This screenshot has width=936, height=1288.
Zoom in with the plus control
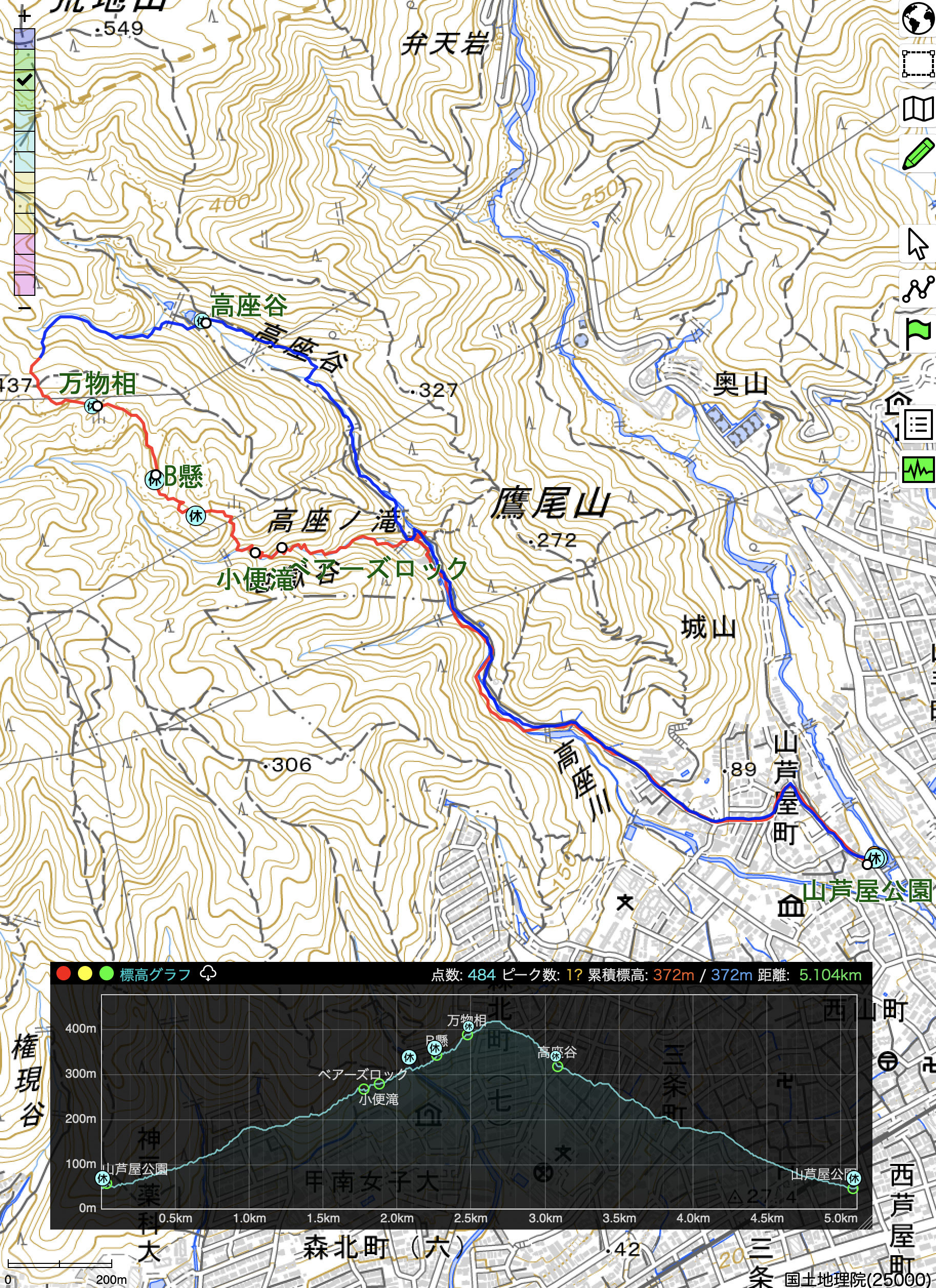tap(24, 15)
